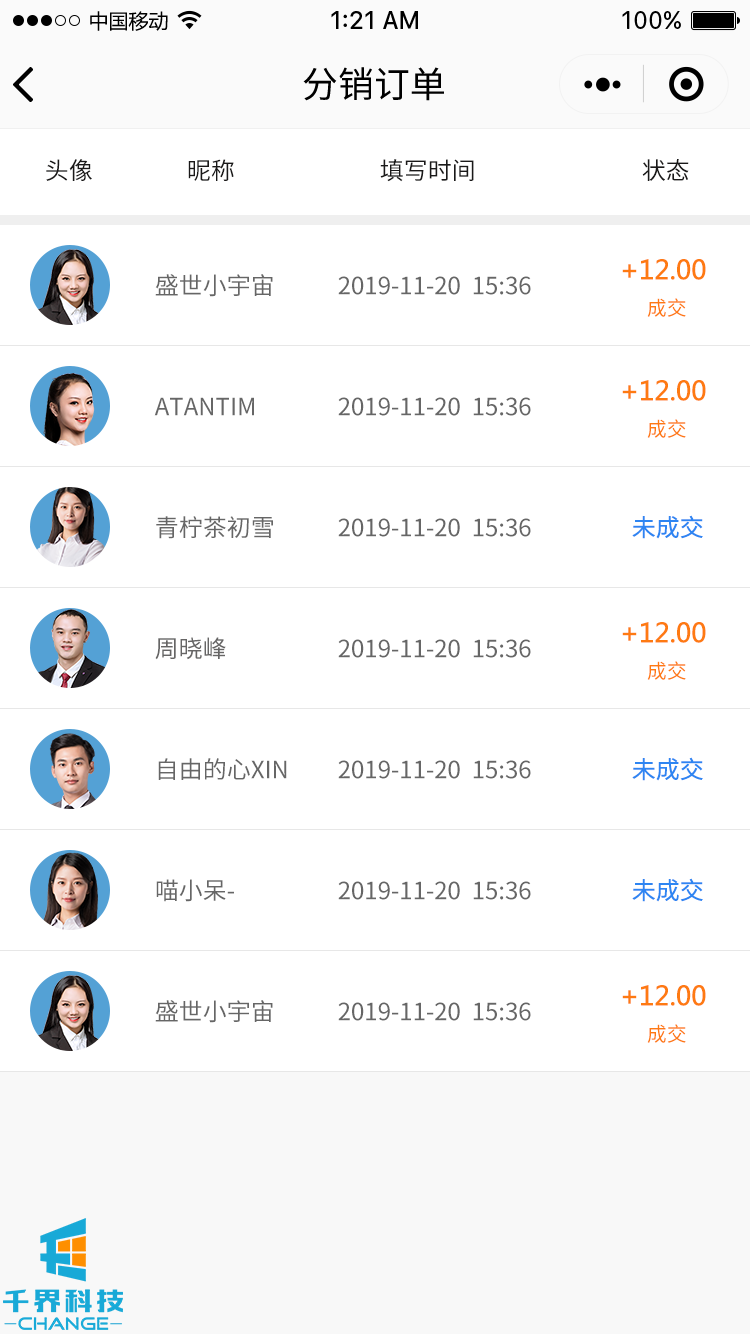This screenshot has width=750, height=1334.
Task: Open the order from ATANTIM
Action: [374, 407]
